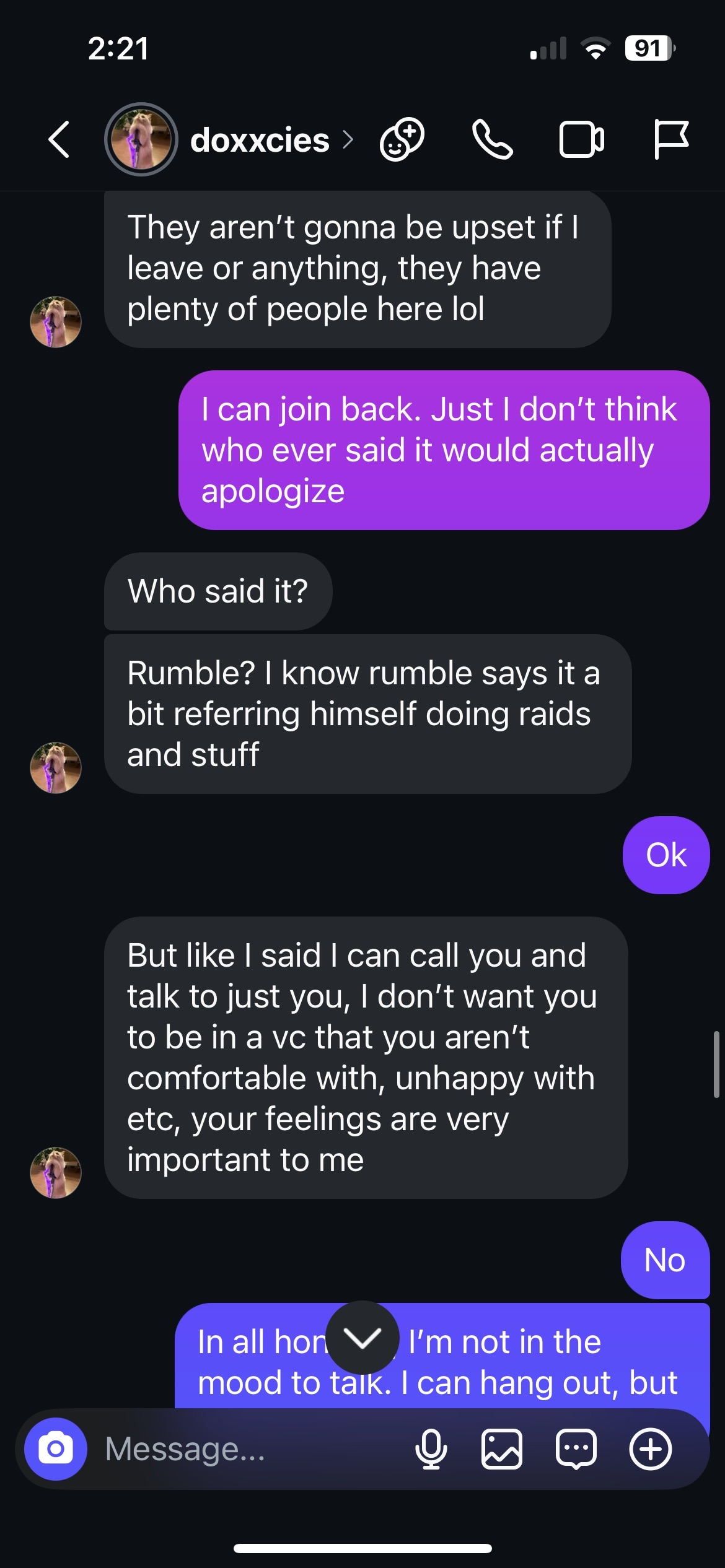Open the camera from the message bar

point(56,1449)
